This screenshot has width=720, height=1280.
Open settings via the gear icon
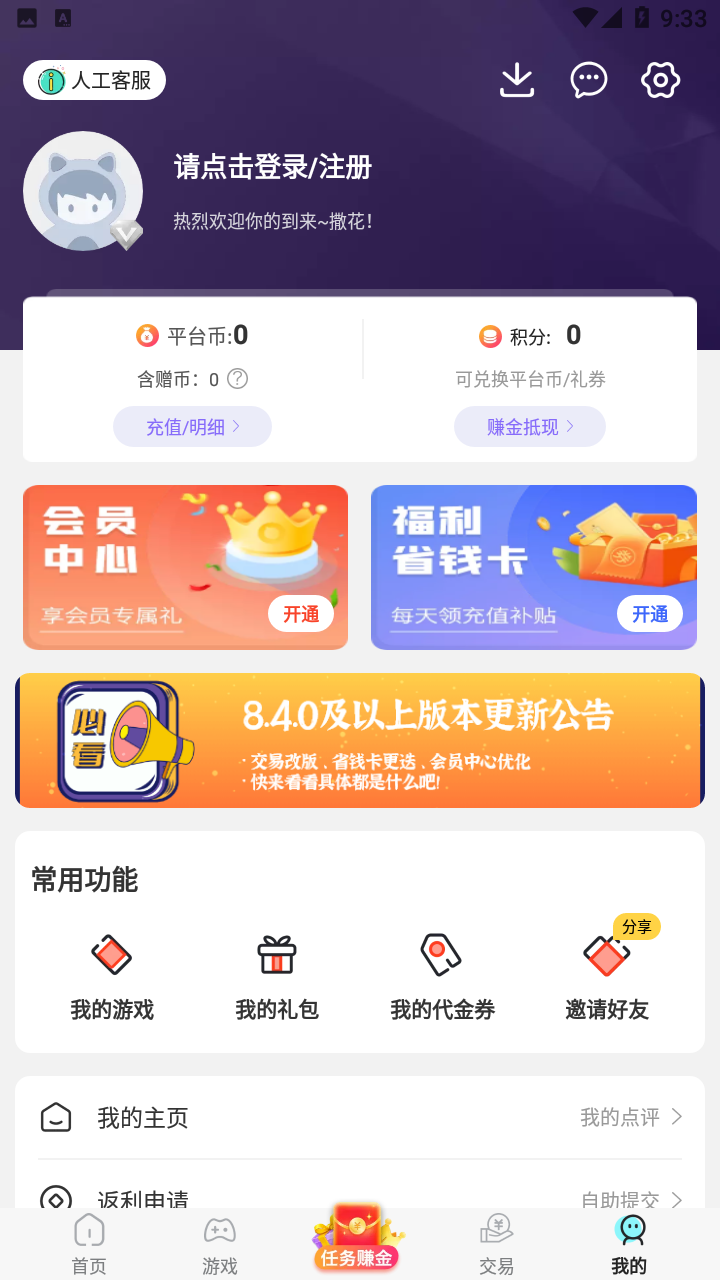659,79
